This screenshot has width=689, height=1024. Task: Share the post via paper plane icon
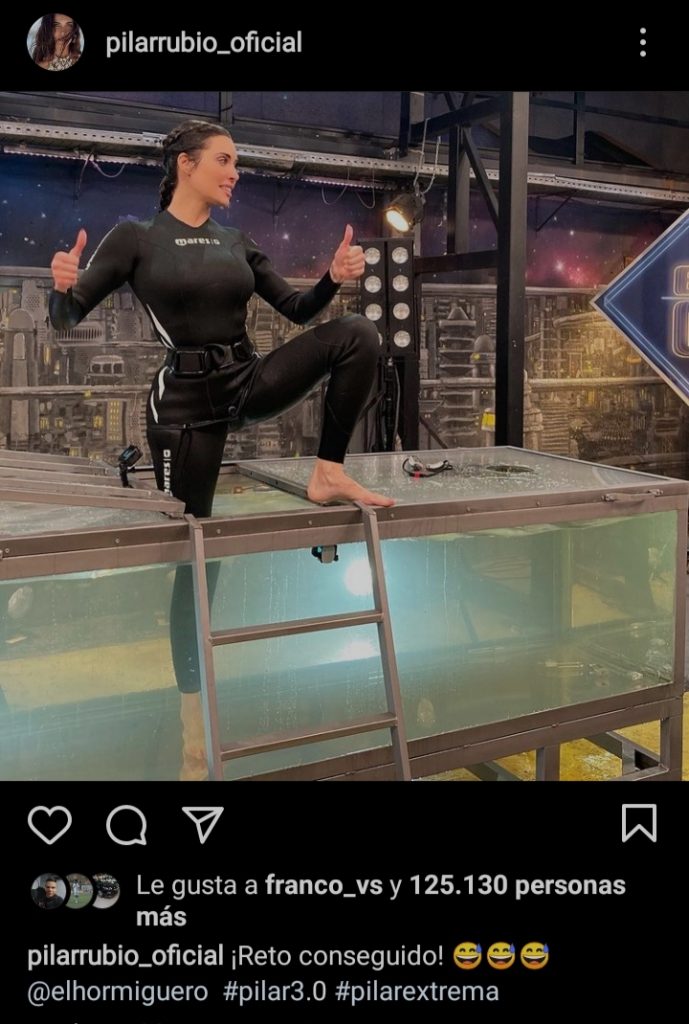[x=203, y=824]
